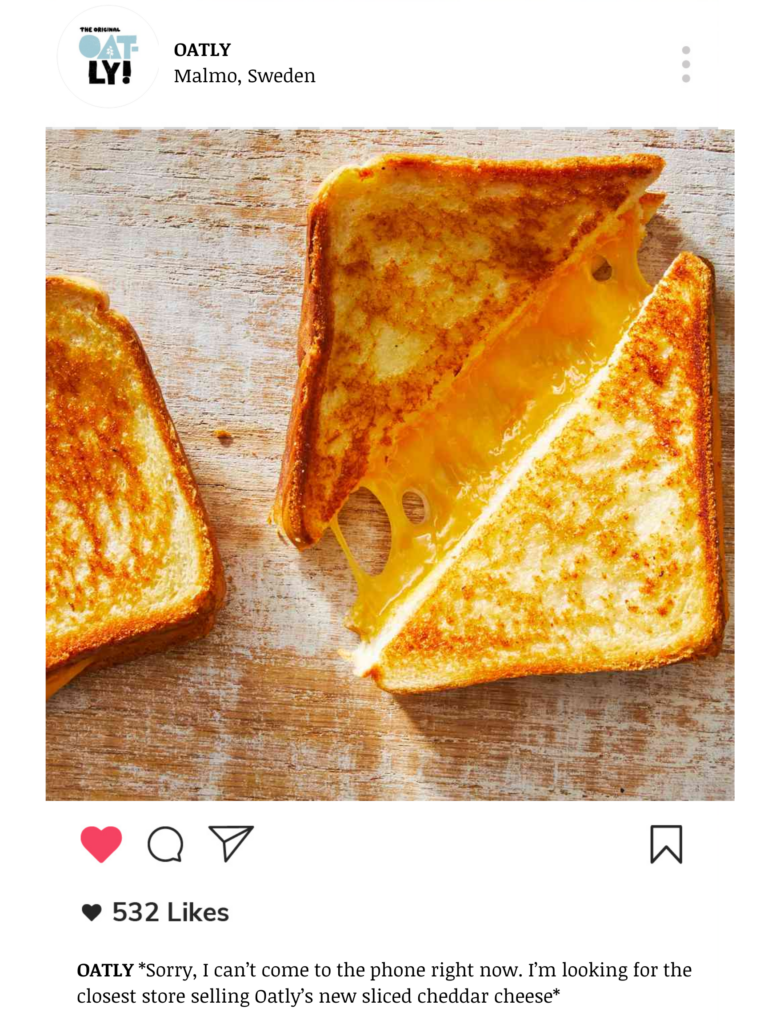768x1024 pixels.
Task: Share the post via the paper plane
Action: (231, 843)
